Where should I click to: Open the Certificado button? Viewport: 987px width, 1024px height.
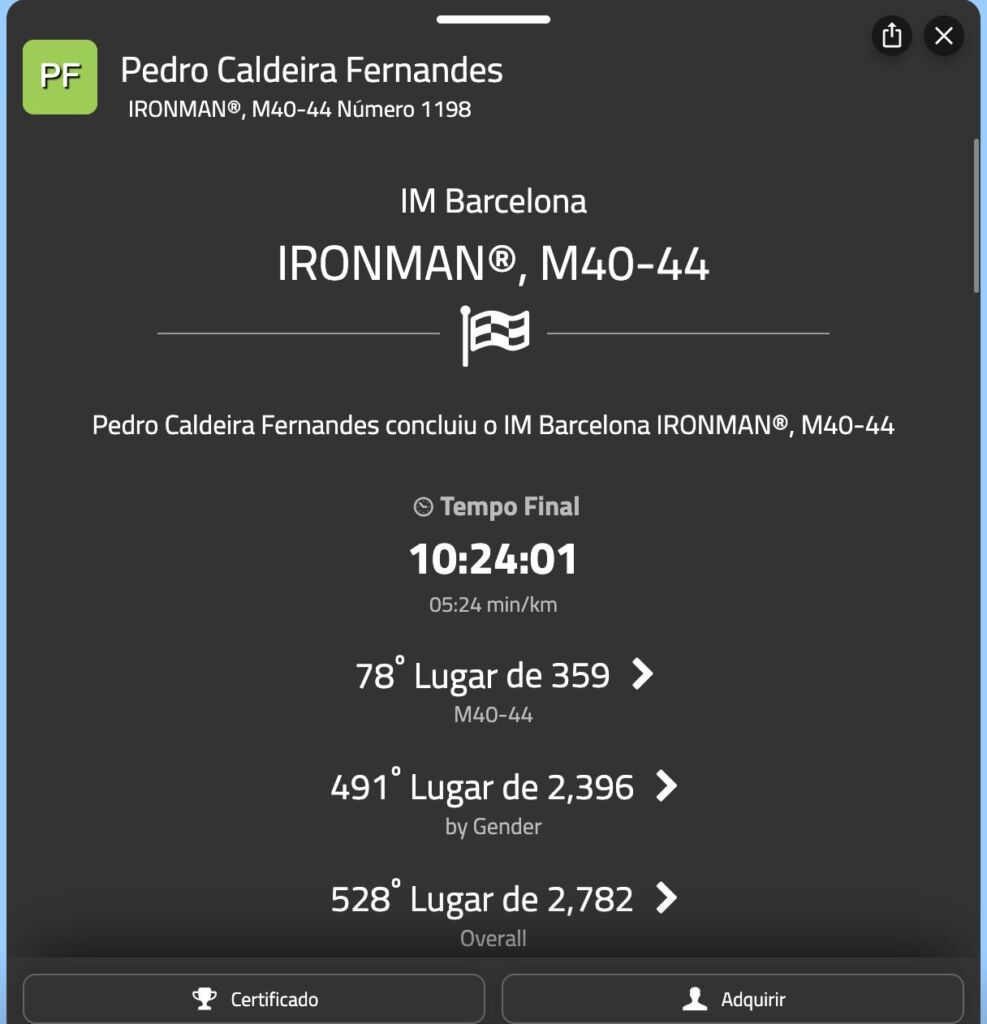254,998
